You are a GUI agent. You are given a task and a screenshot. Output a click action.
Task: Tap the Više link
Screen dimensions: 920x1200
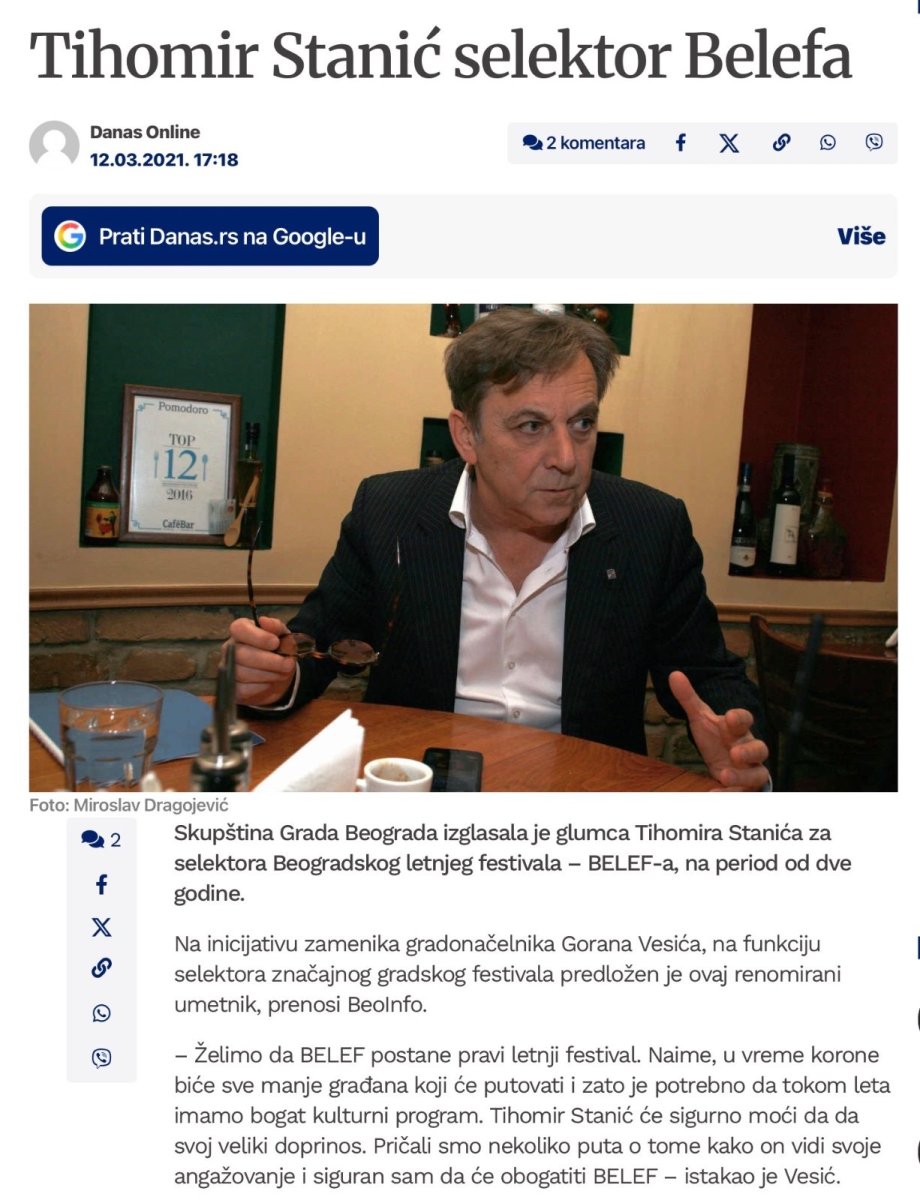[861, 236]
